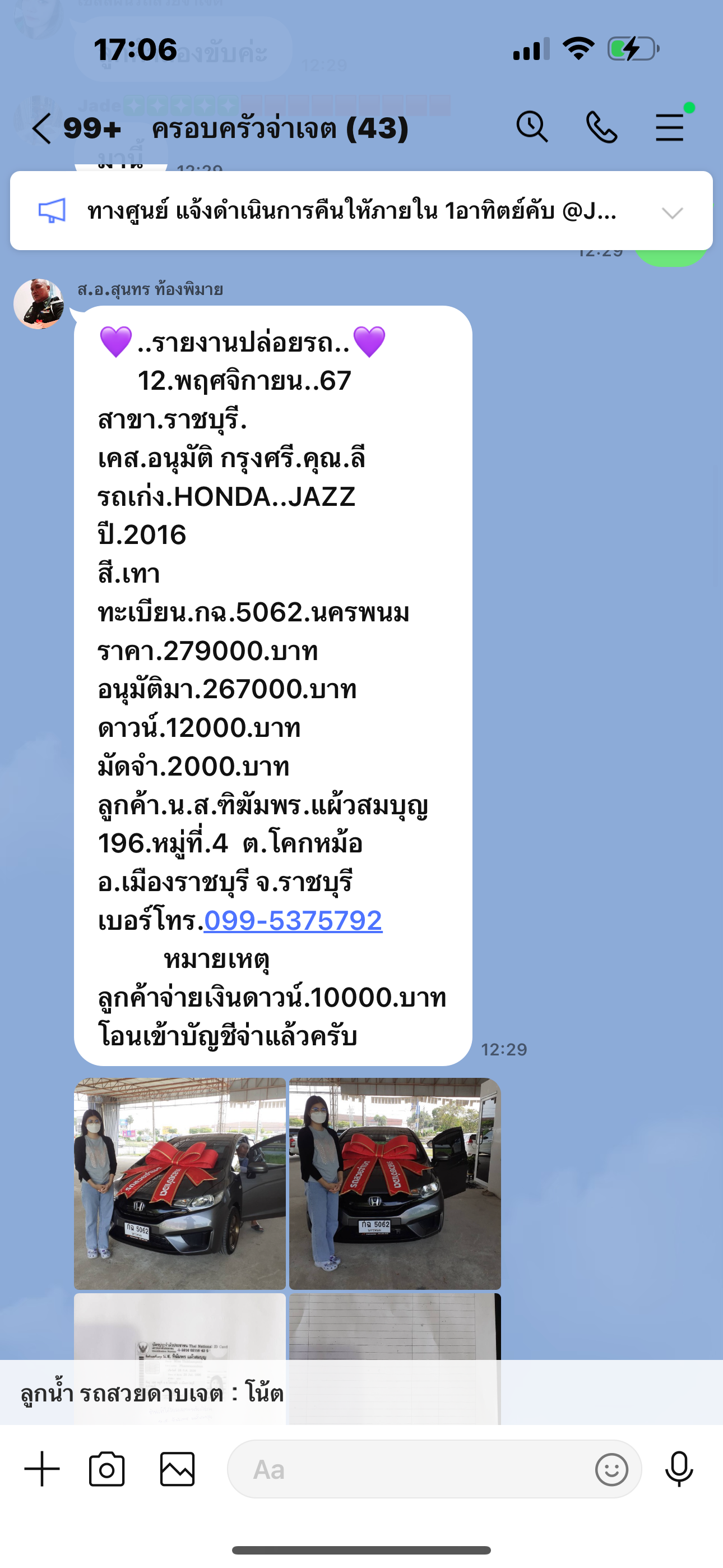Viewport: 723px width, 1568px height.
Task: Go back to the chat list
Action: point(41,129)
